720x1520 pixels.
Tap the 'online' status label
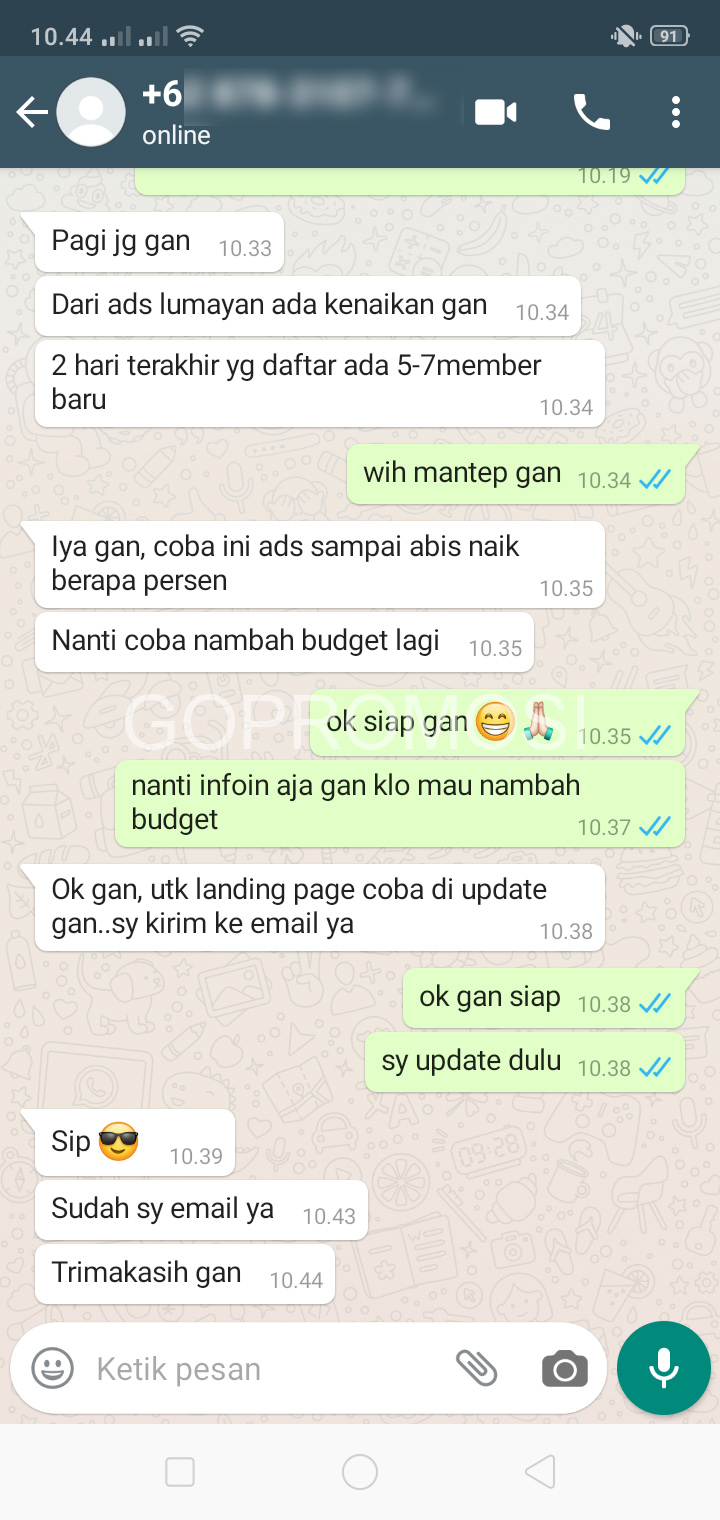[175, 134]
